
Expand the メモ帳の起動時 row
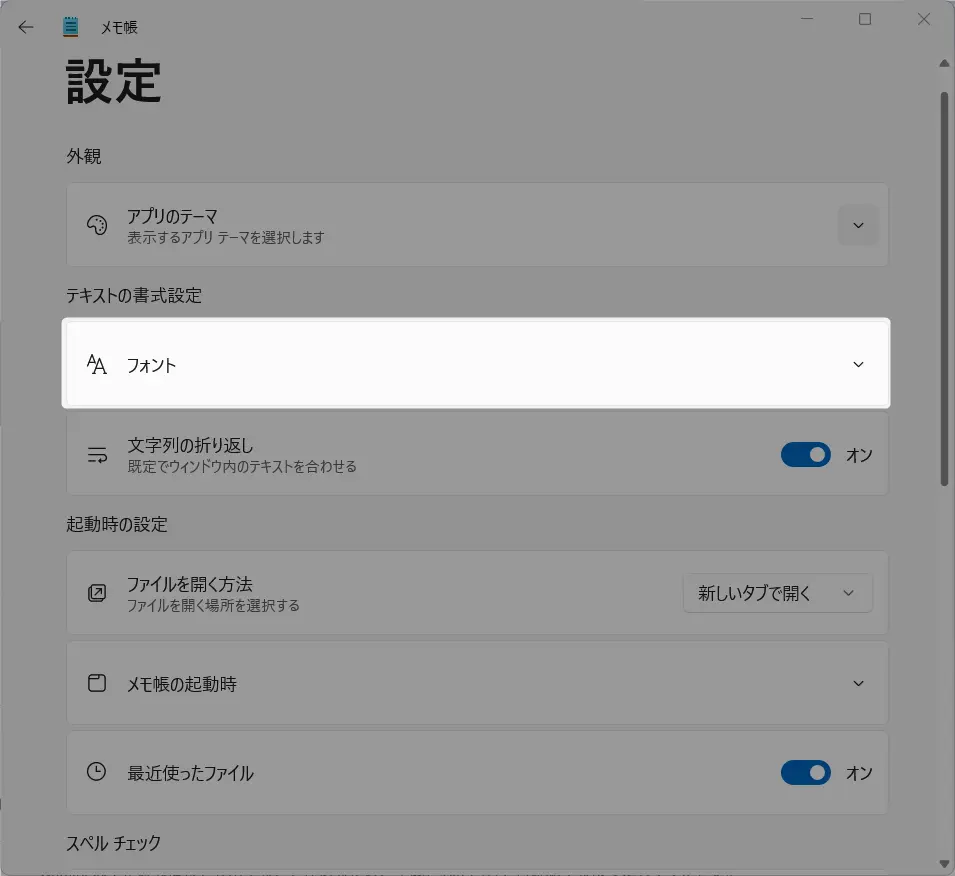click(857, 684)
